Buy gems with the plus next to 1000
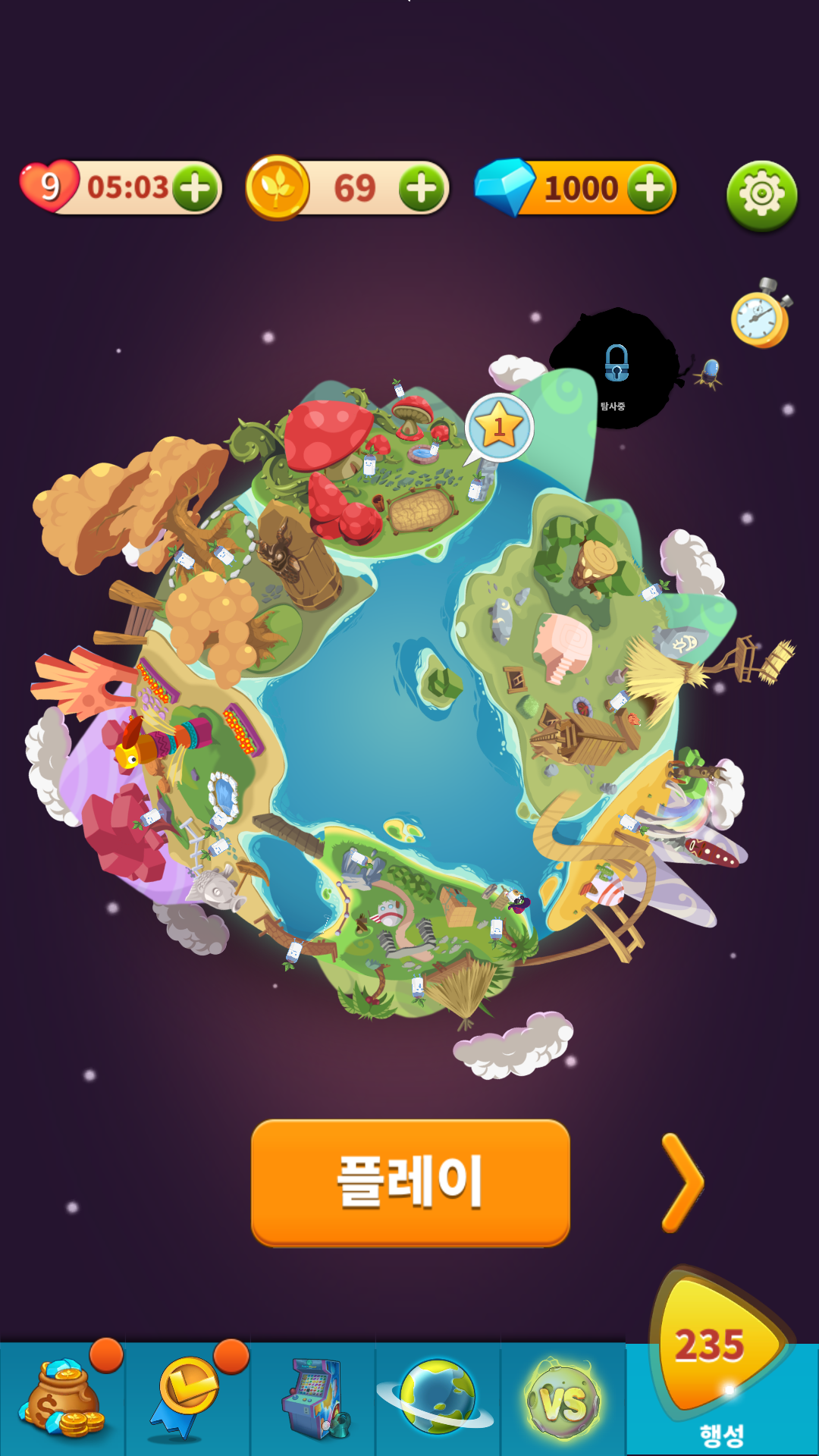Screen dimensions: 819x1456 650,188
